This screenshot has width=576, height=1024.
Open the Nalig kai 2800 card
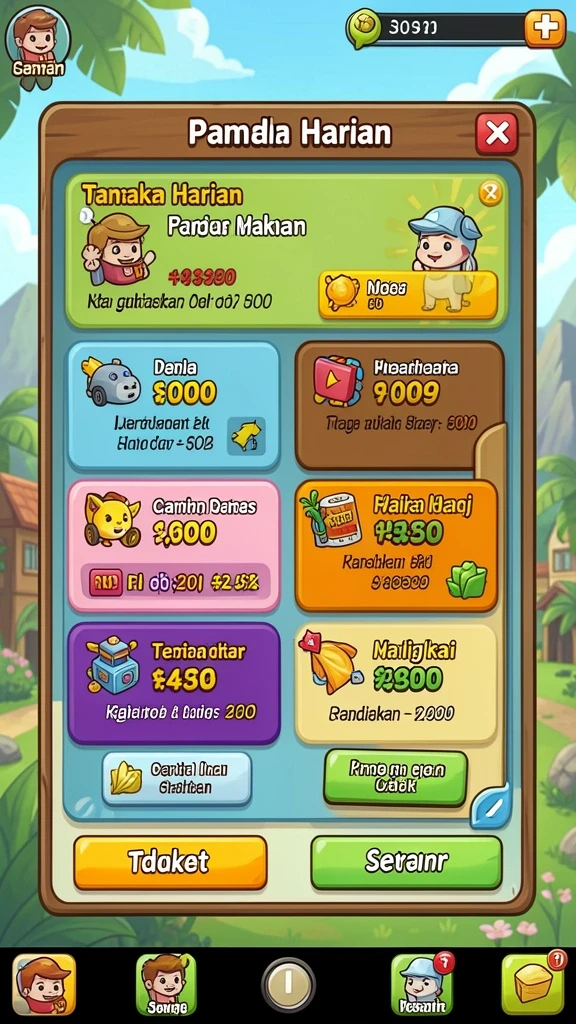coord(396,683)
